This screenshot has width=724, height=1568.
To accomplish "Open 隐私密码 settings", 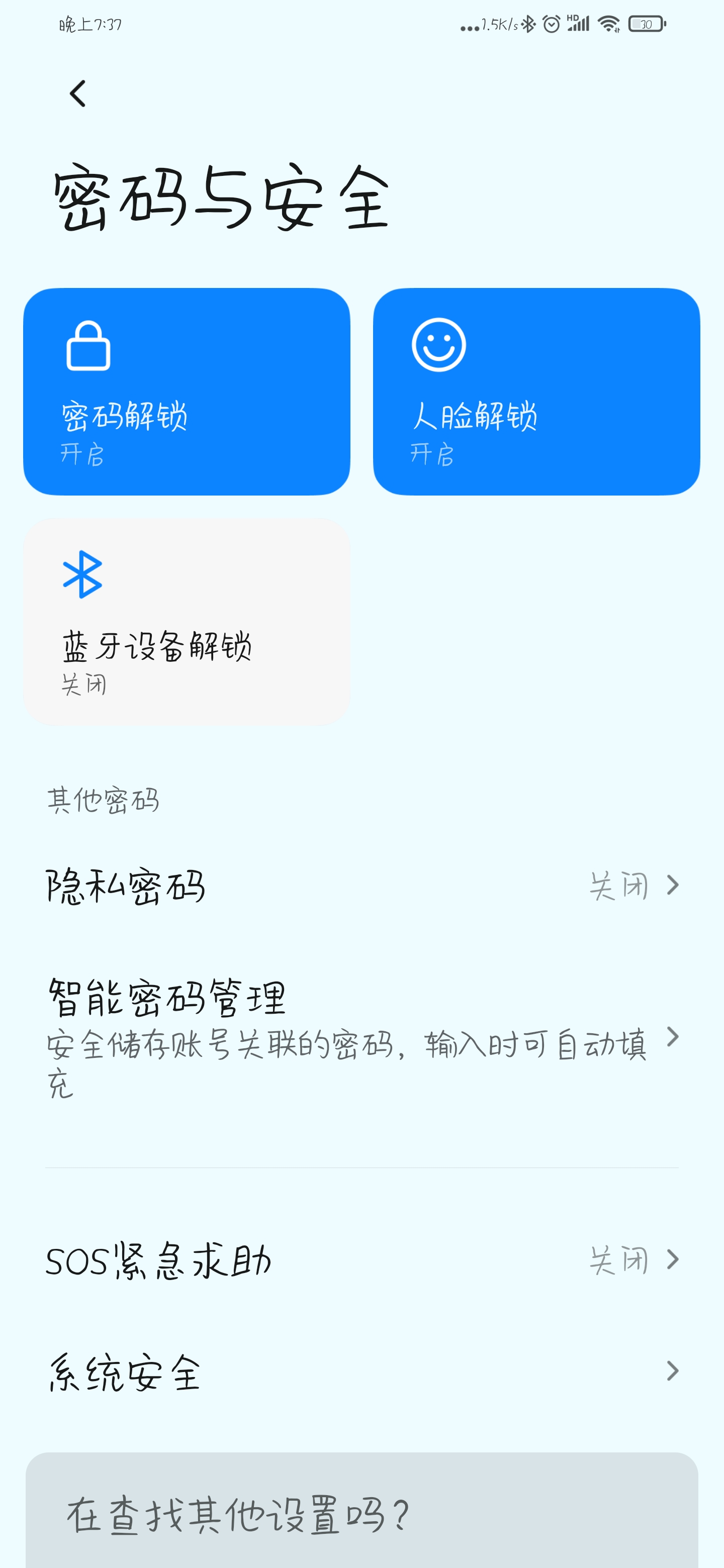I will (361, 886).
